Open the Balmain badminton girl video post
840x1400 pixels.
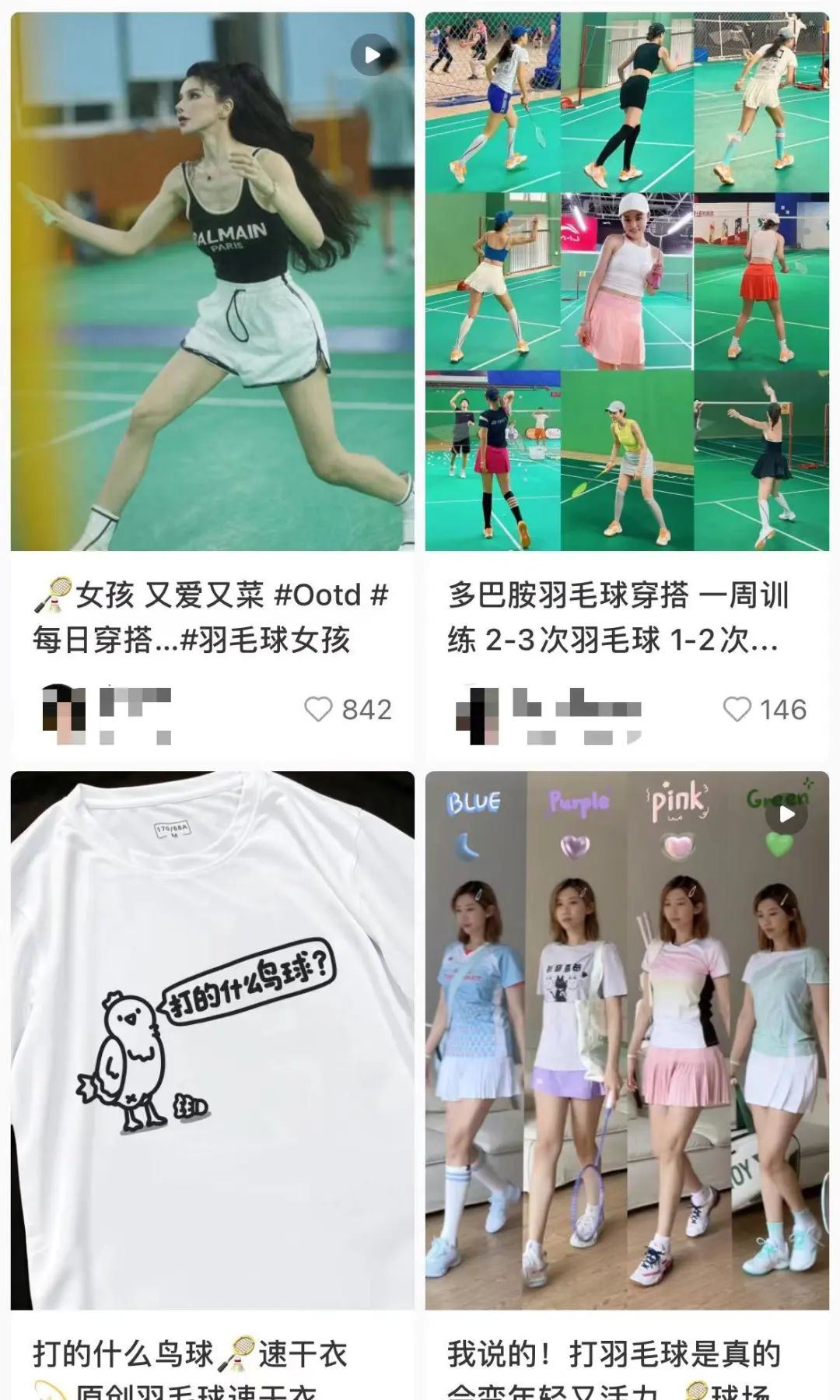[212, 282]
